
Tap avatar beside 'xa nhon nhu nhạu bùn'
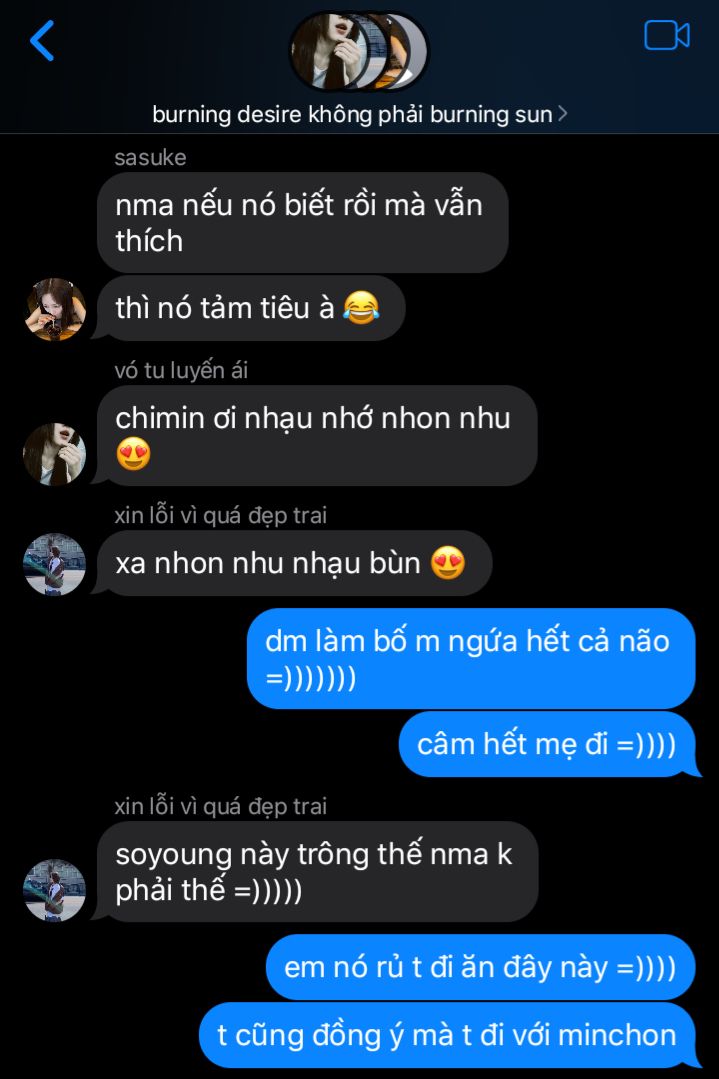pyautogui.click(x=55, y=564)
